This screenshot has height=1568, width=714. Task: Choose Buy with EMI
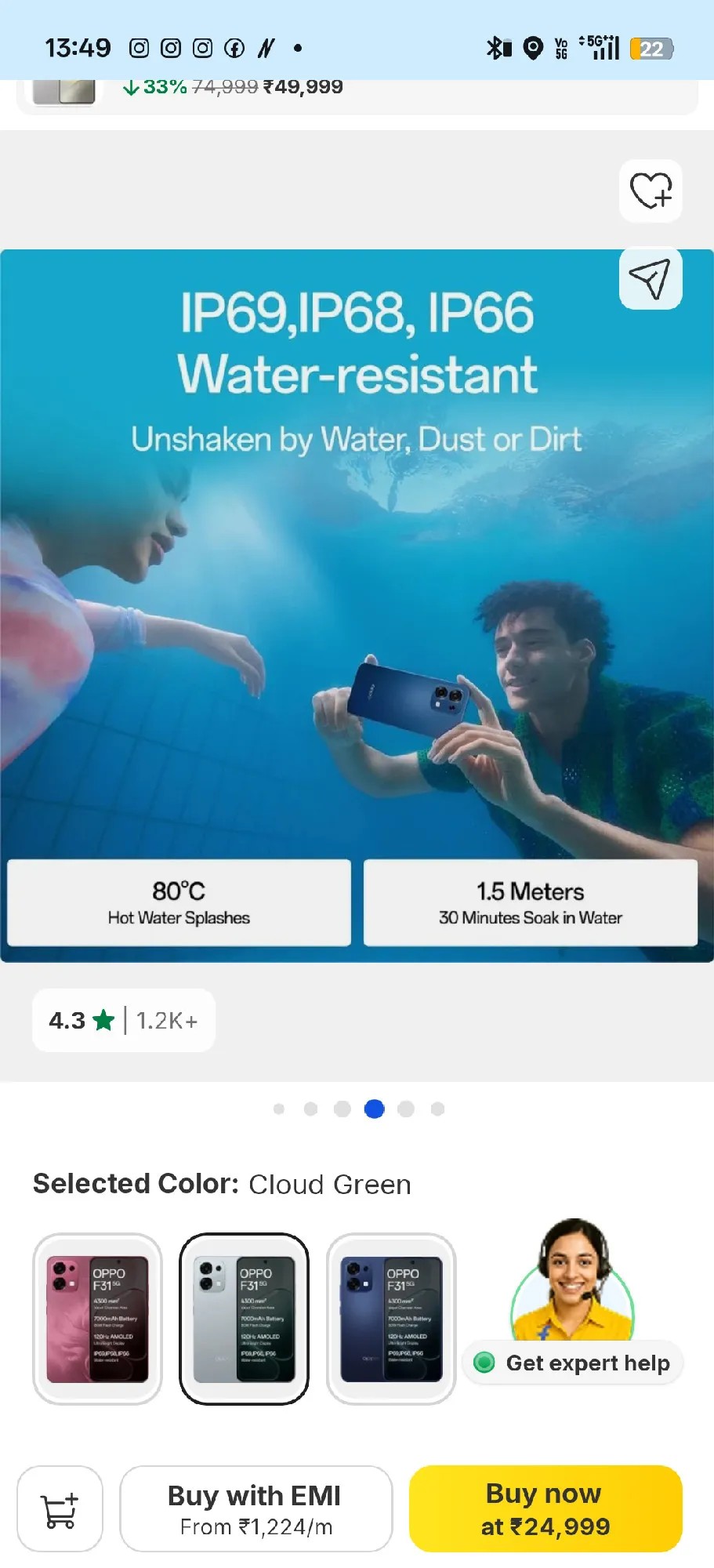click(x=256, y=1508)
